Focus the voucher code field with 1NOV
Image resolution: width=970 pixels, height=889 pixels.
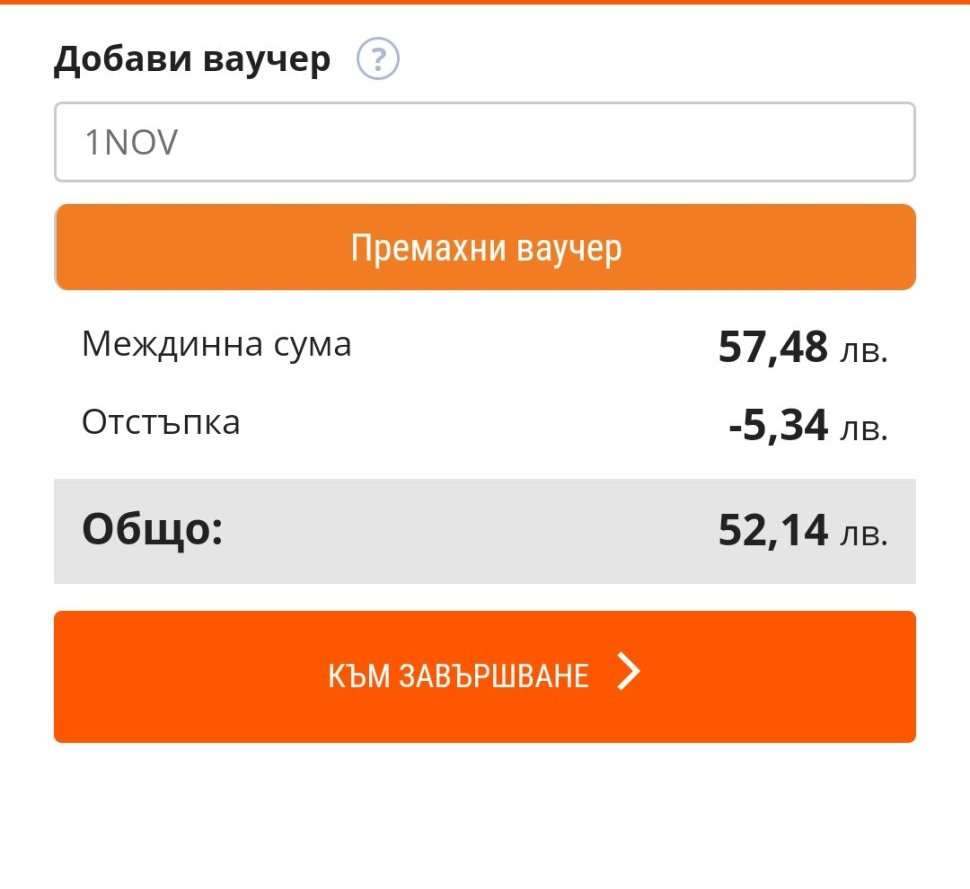pyautogui.click(x=484, y=143)
